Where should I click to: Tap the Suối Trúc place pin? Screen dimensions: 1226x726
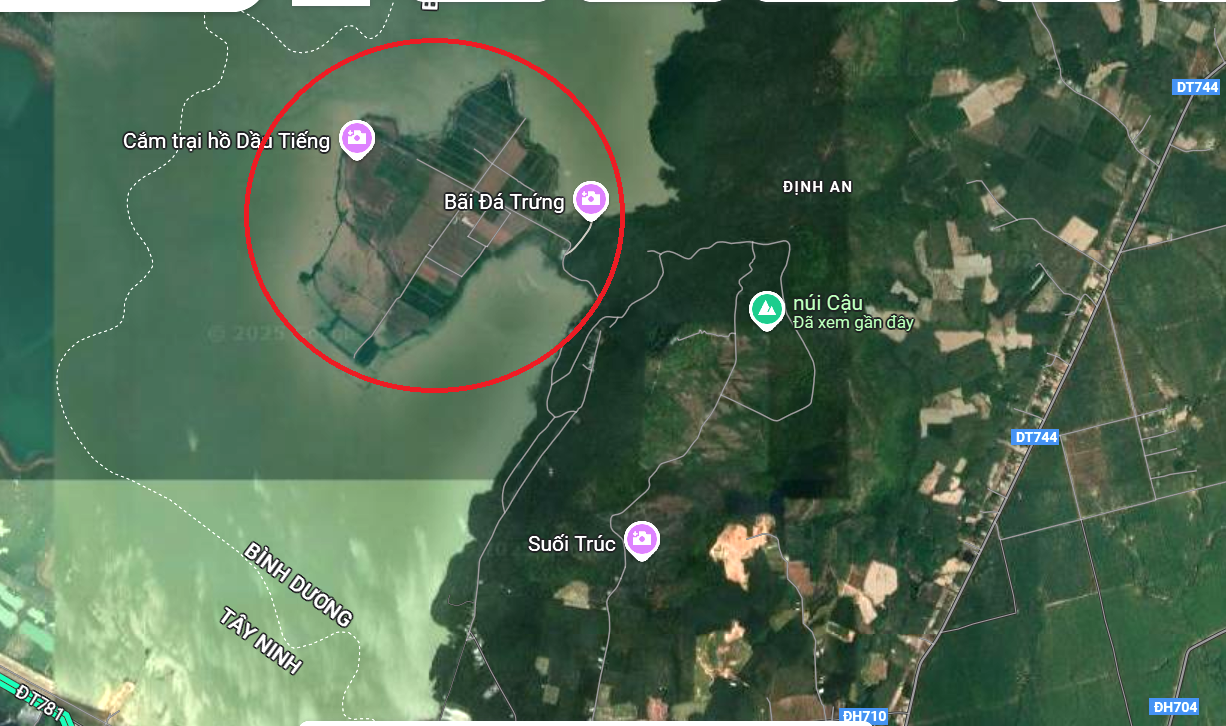641,540
